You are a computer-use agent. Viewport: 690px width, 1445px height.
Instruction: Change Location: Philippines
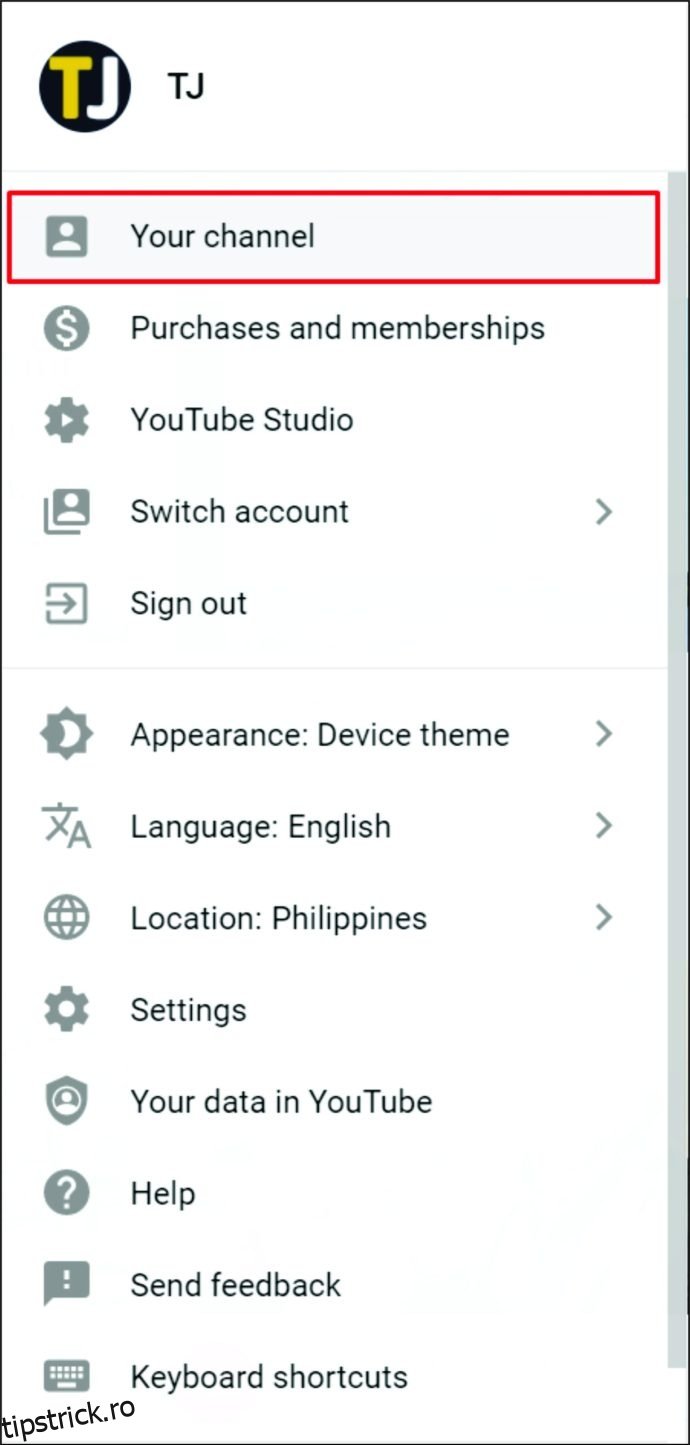pyautogui.click(x=333, y=918)
